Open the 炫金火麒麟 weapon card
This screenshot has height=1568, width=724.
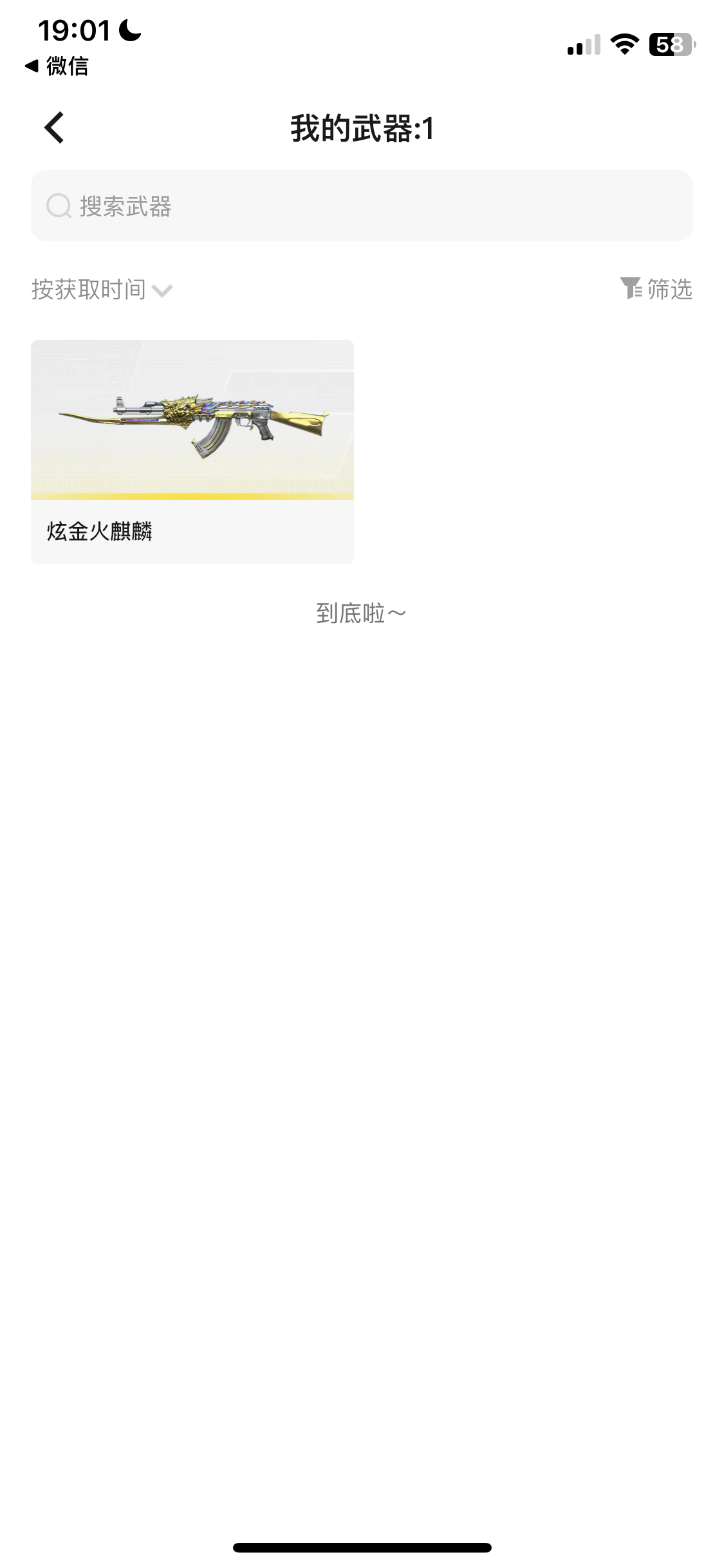192,451
